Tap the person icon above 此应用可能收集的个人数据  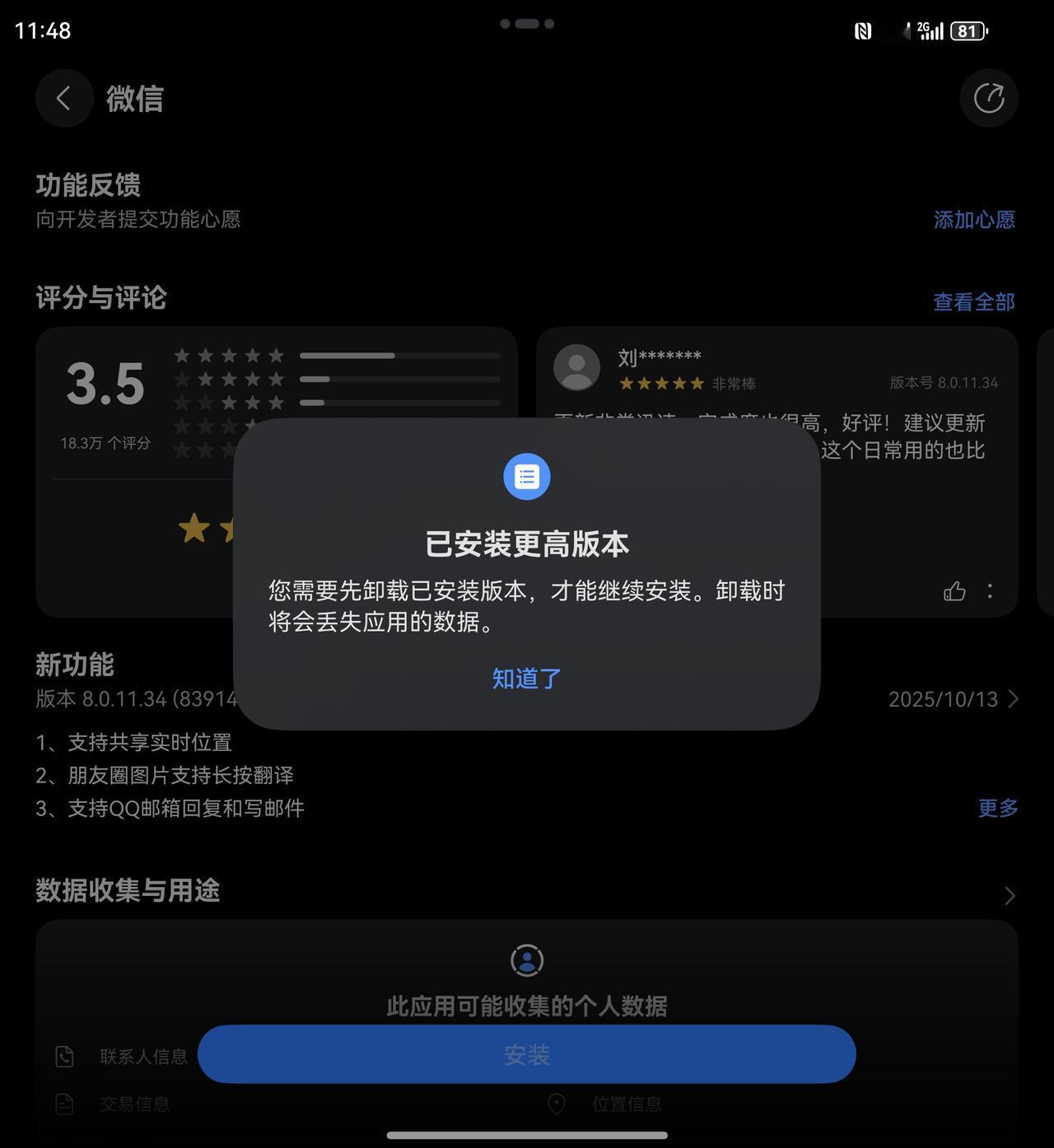[526, 960]
